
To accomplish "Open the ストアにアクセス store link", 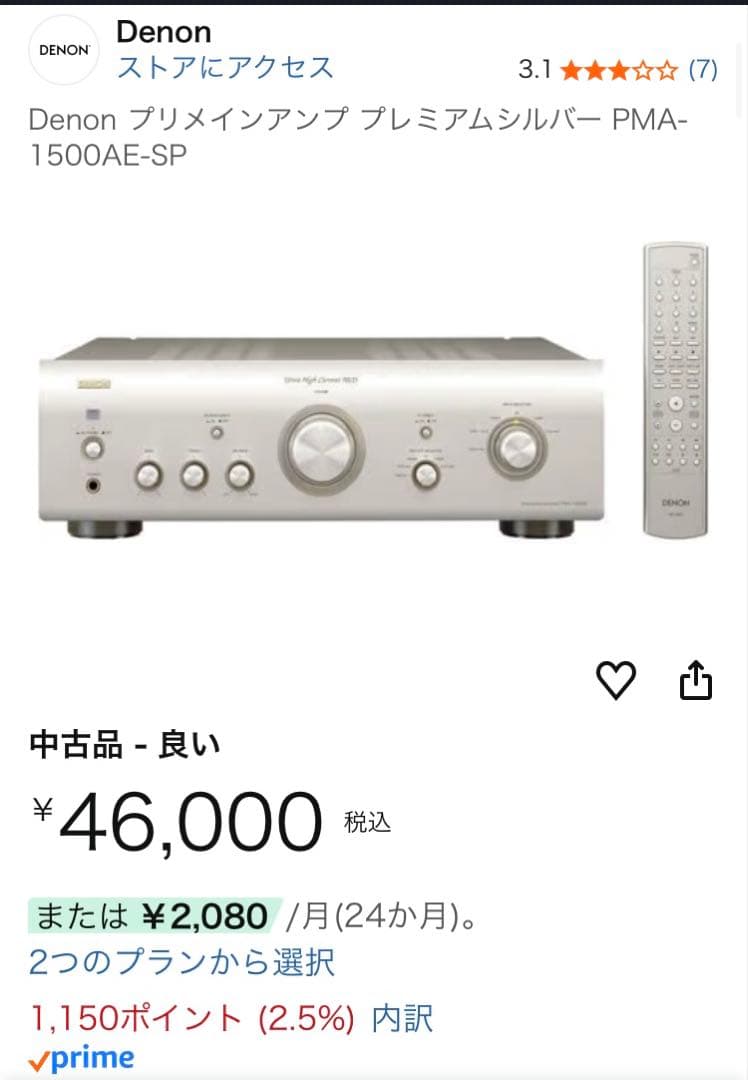I will pos(225,67).
